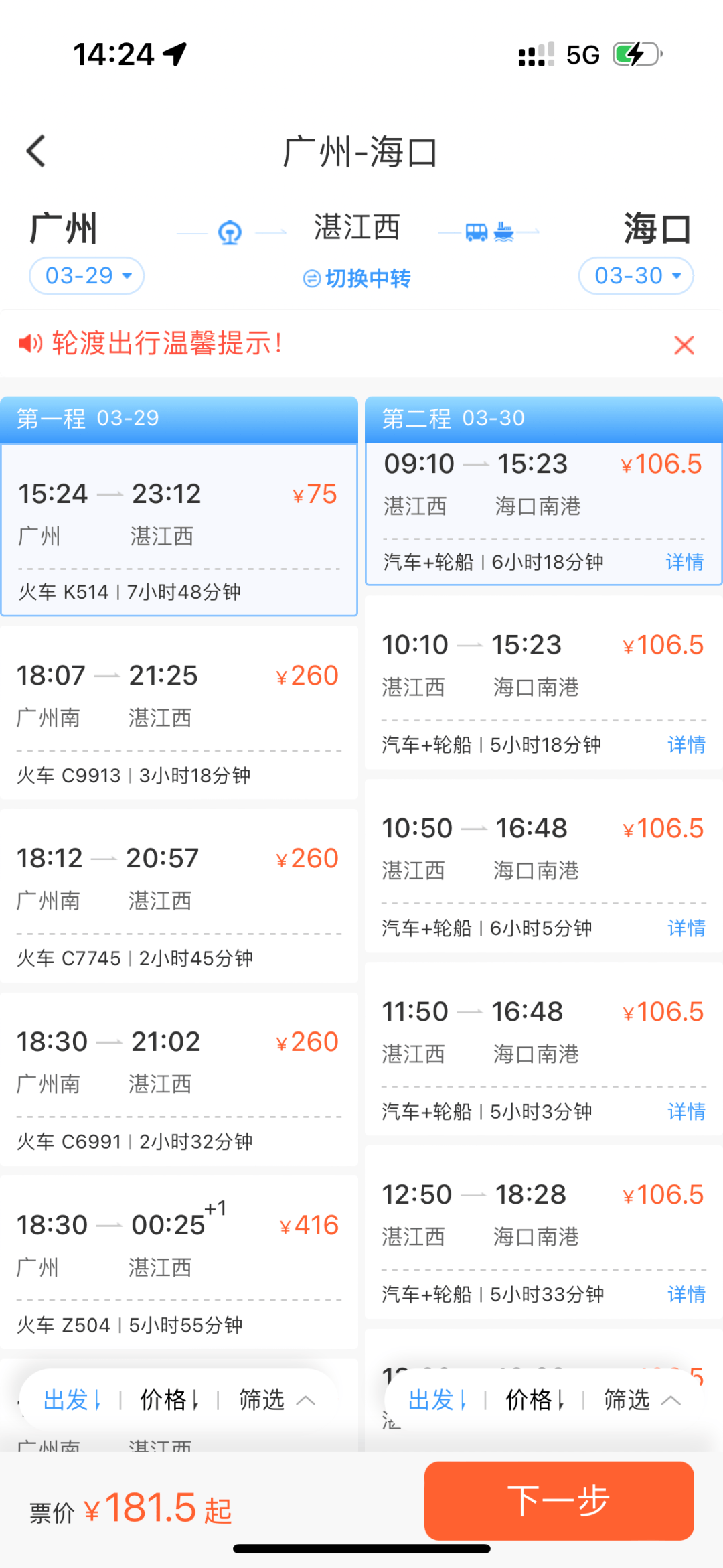Open the 03-30 arrival date dropdown
The image size is (723, 1568).
coord(636,276)
